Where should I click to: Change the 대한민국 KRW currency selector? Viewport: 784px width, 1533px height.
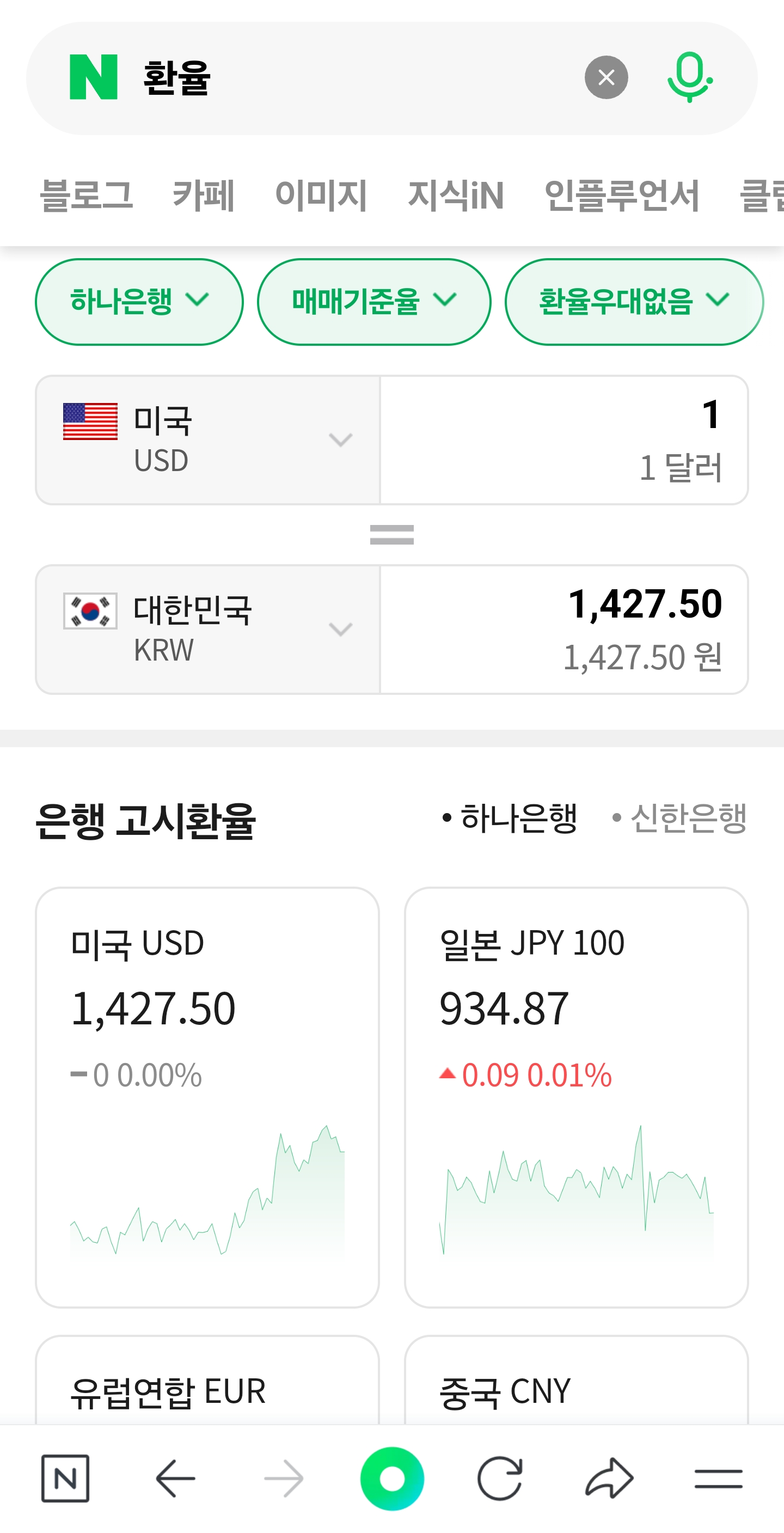pos(207,630)
